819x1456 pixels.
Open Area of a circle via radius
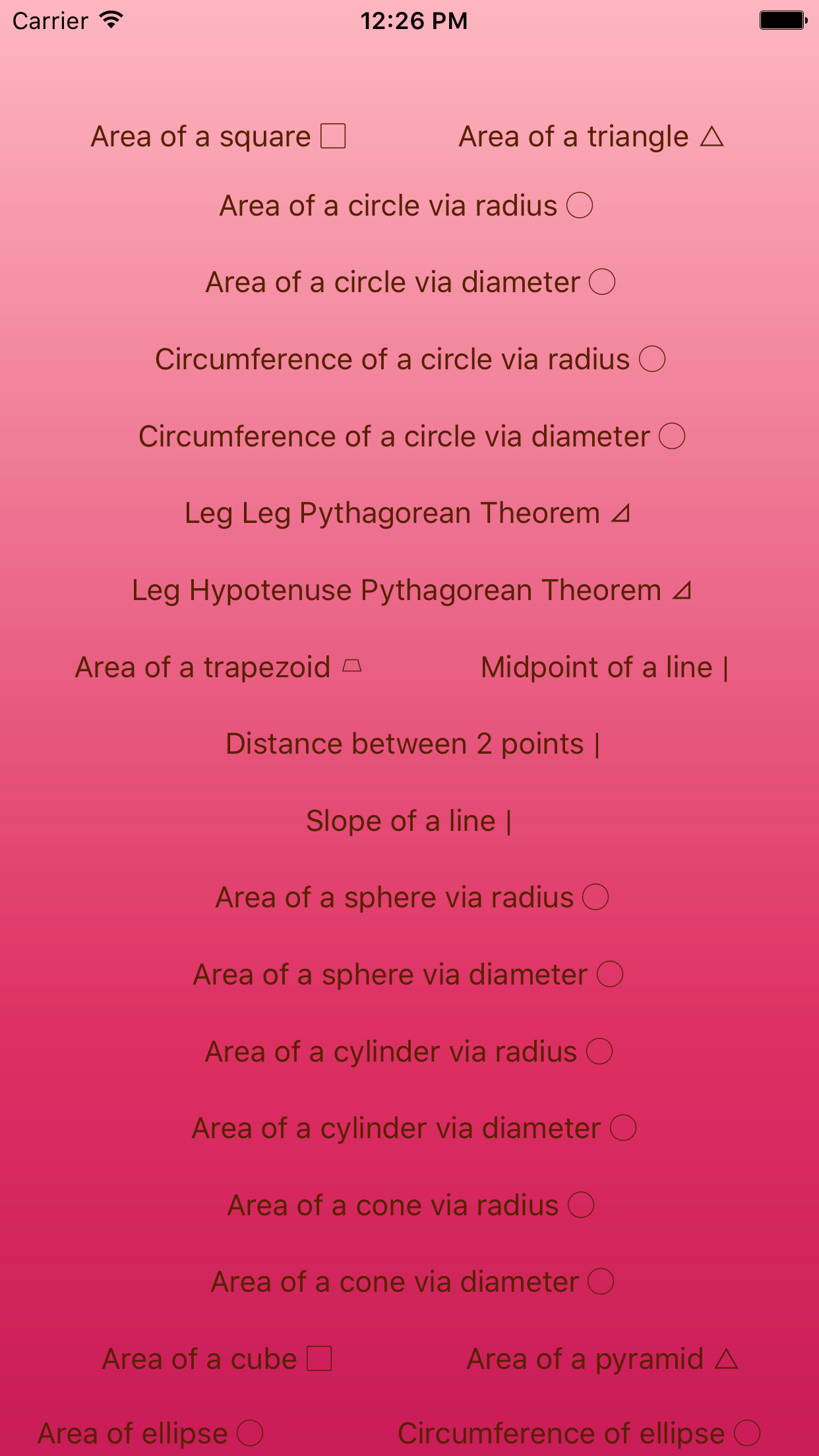point(406,206)
